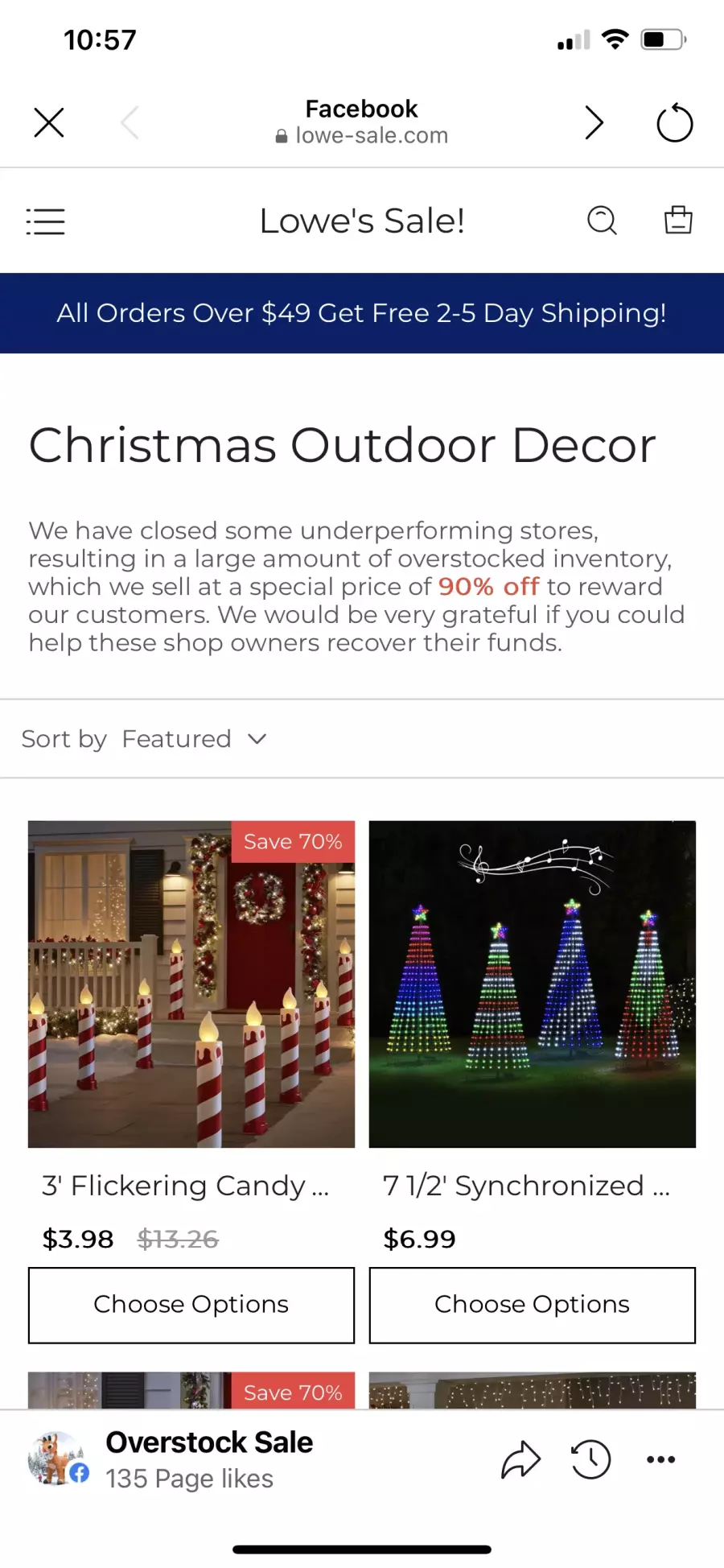This screenshot has height=1568, width=724.
Task: Open the shopping cart
Action: (x=678, y=220)
